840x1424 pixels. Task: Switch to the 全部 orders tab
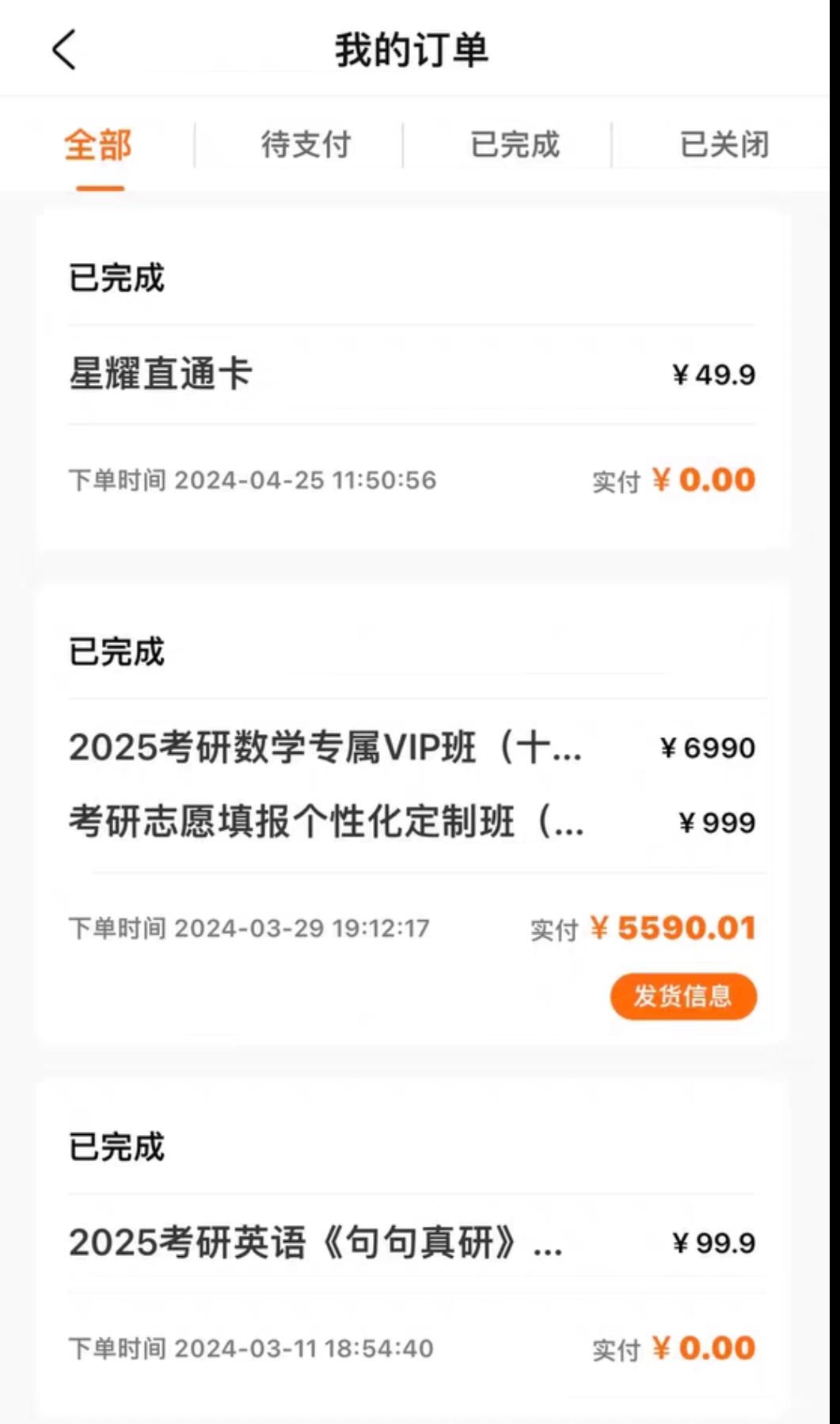coord(98,145)
